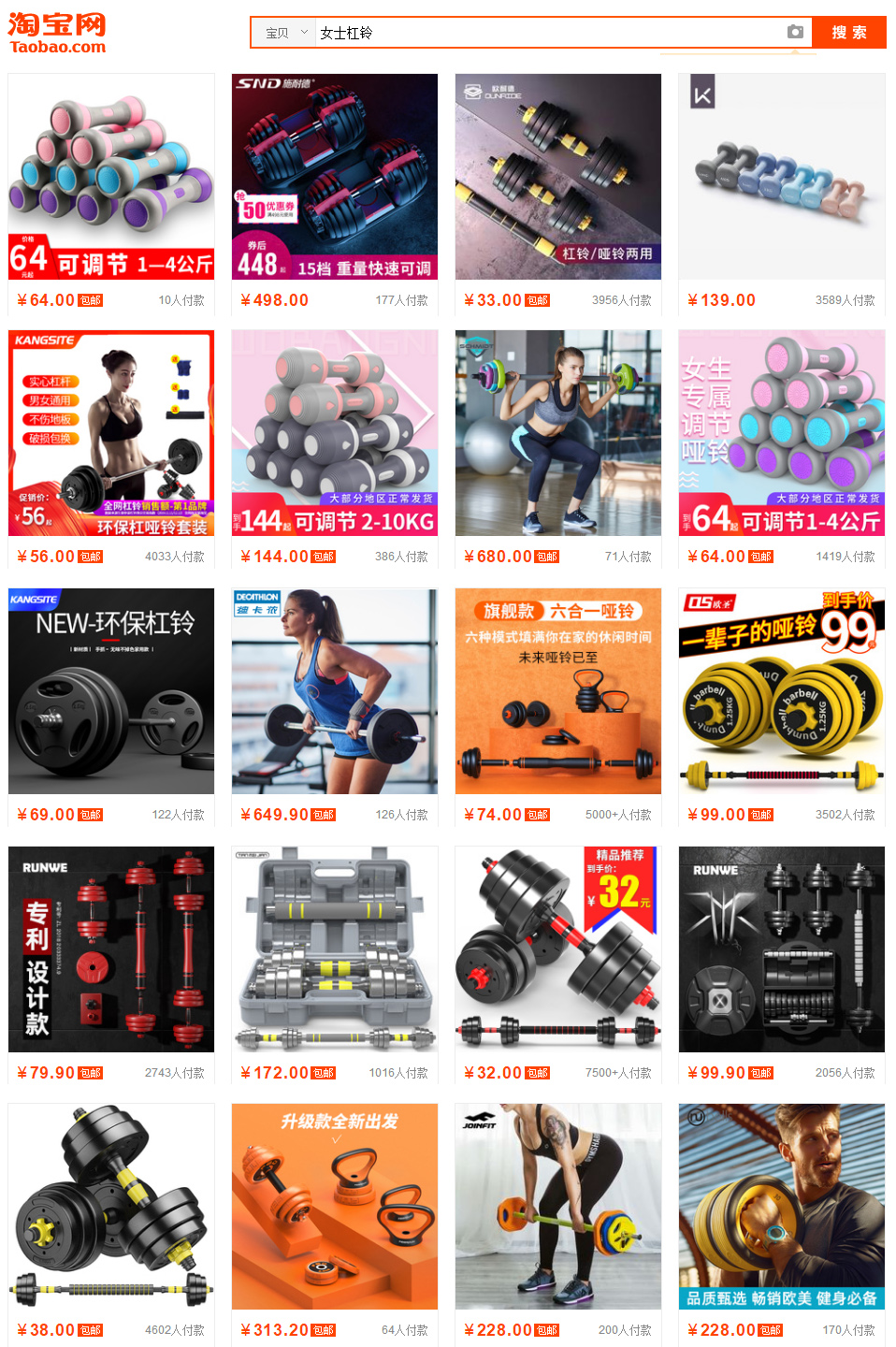Screen dimensions: 896x1347
Task: Tap the orange 搜索 button
Action: coord(848,32)
